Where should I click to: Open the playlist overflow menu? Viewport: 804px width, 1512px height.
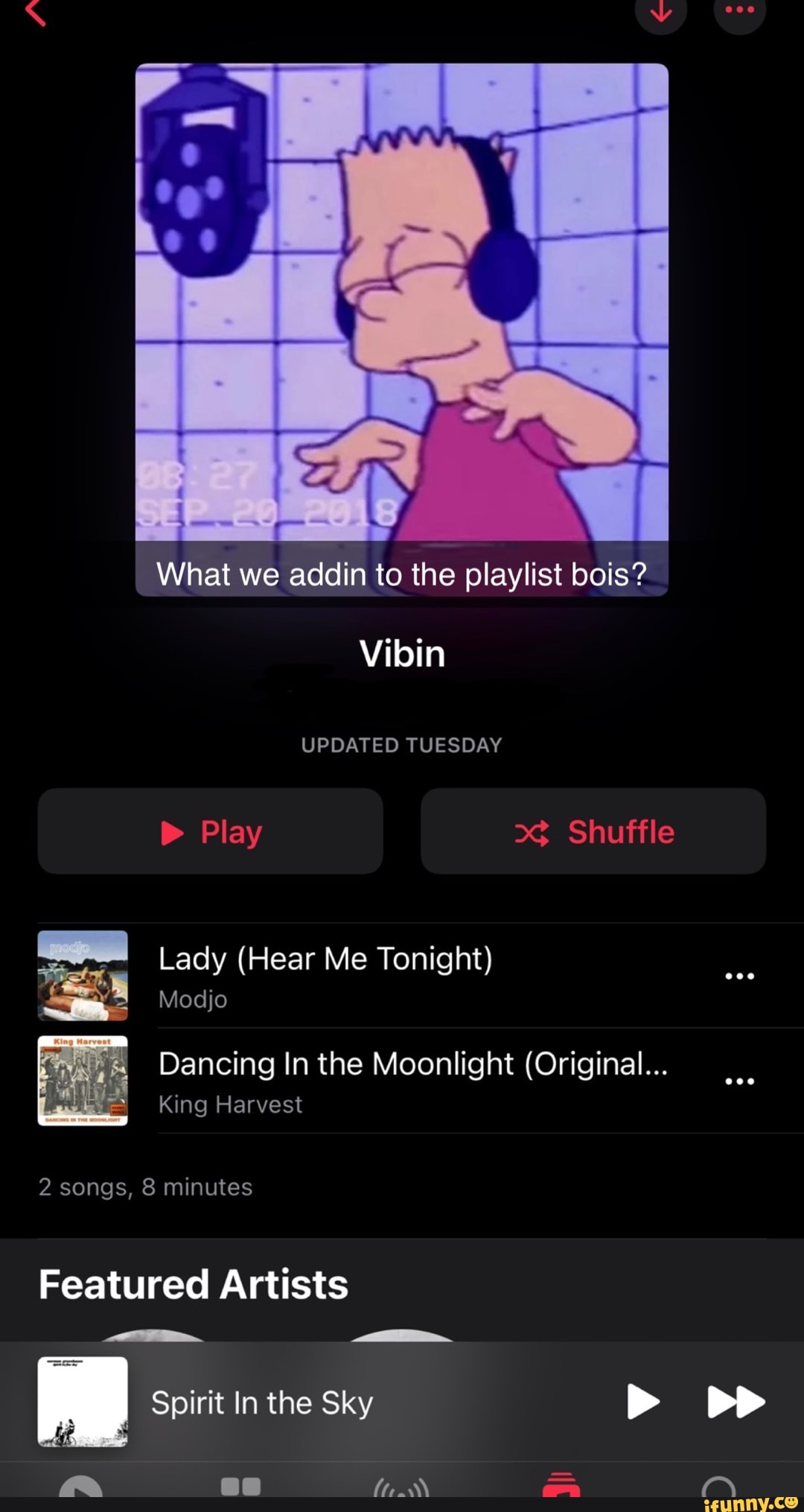[x=739, y=12]
